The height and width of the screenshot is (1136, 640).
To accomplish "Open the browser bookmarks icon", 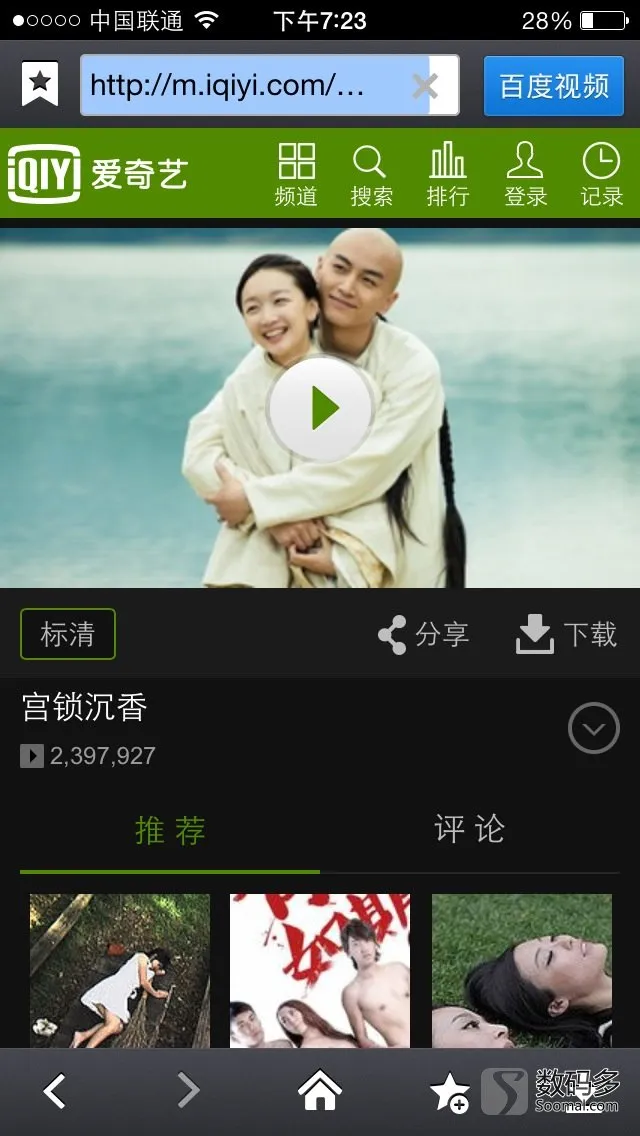I will pos(40,85).
